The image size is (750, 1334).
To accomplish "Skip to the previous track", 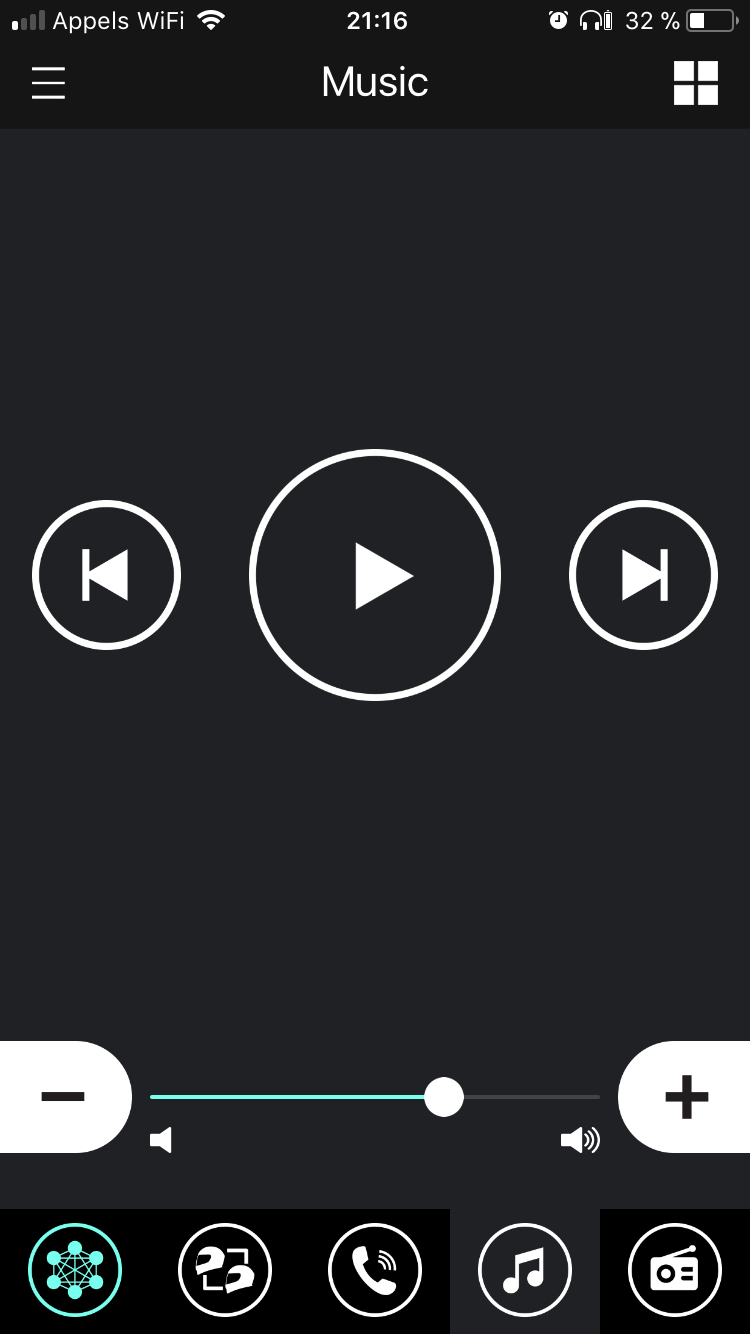I will click(x=106, y=574).
